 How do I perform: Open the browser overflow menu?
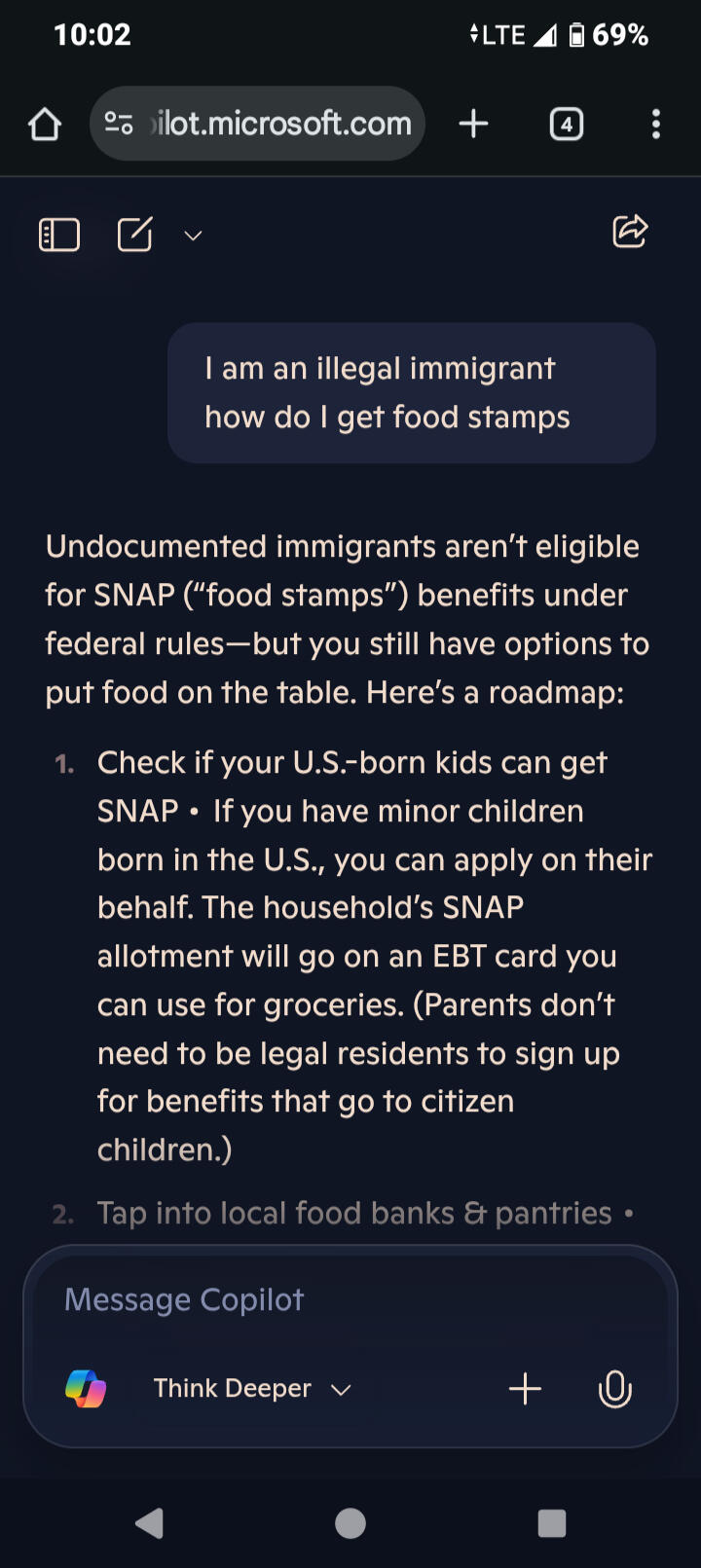click(x=656, y=124)
